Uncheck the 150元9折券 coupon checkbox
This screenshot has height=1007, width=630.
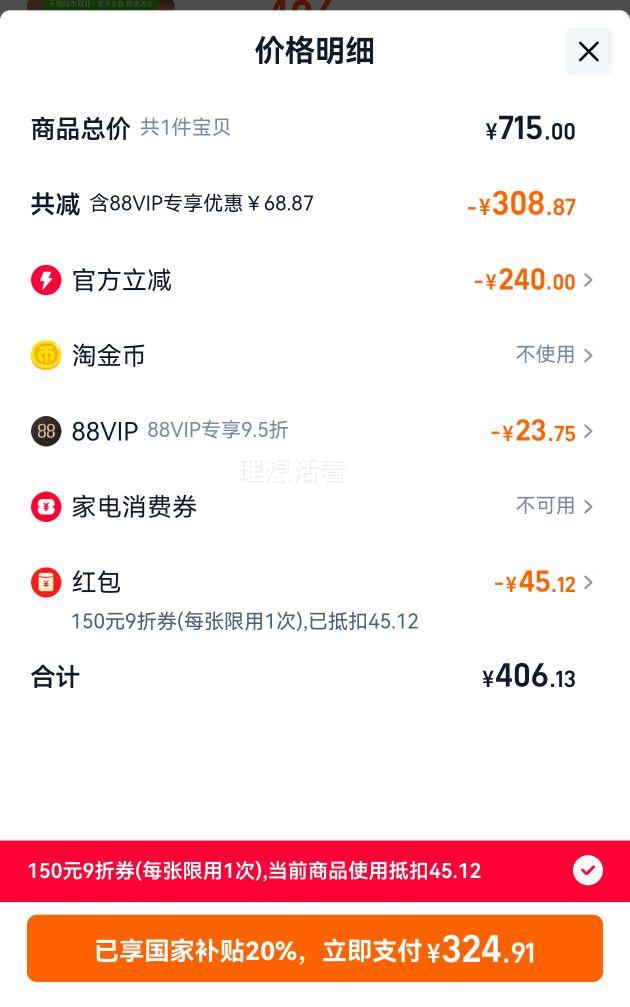coord(588,871)
